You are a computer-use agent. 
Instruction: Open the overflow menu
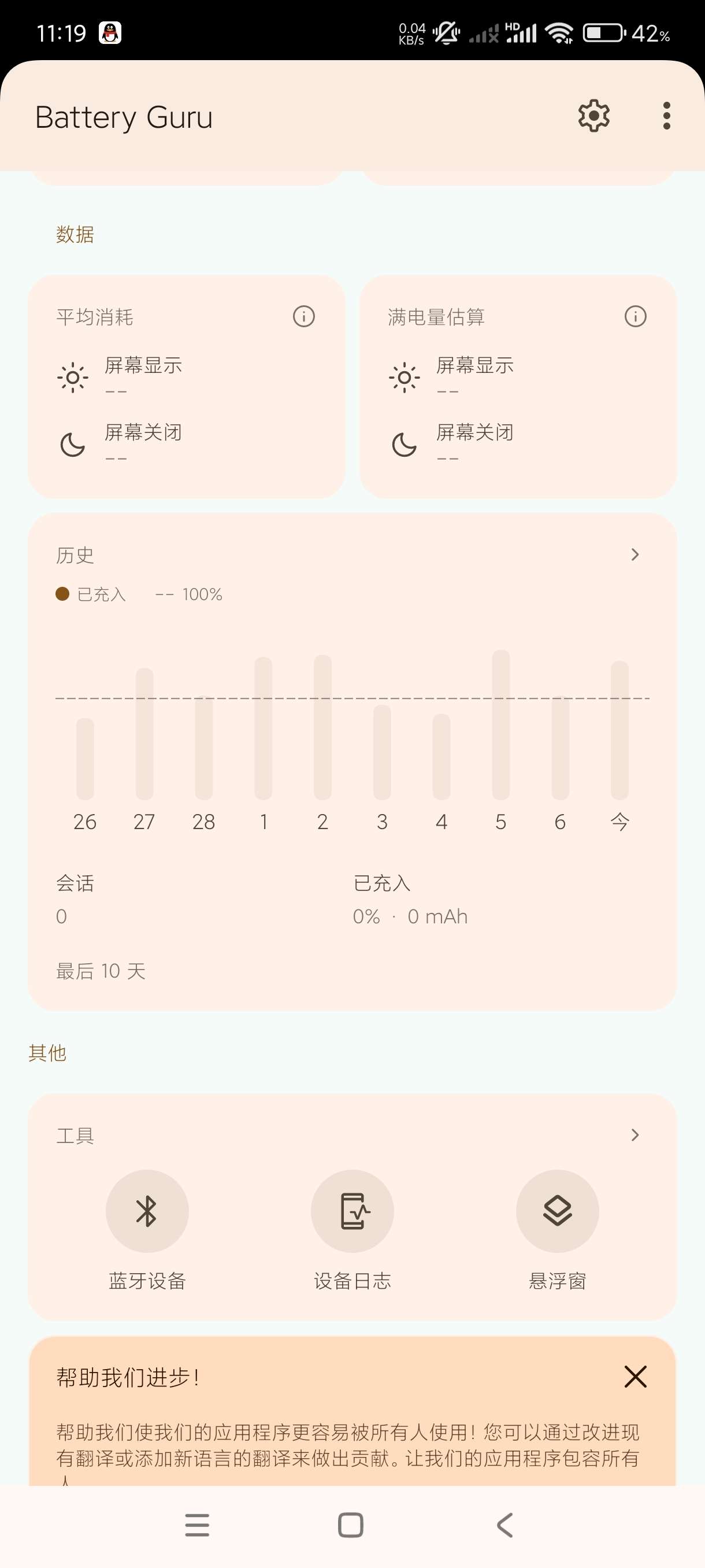(666, 116)
